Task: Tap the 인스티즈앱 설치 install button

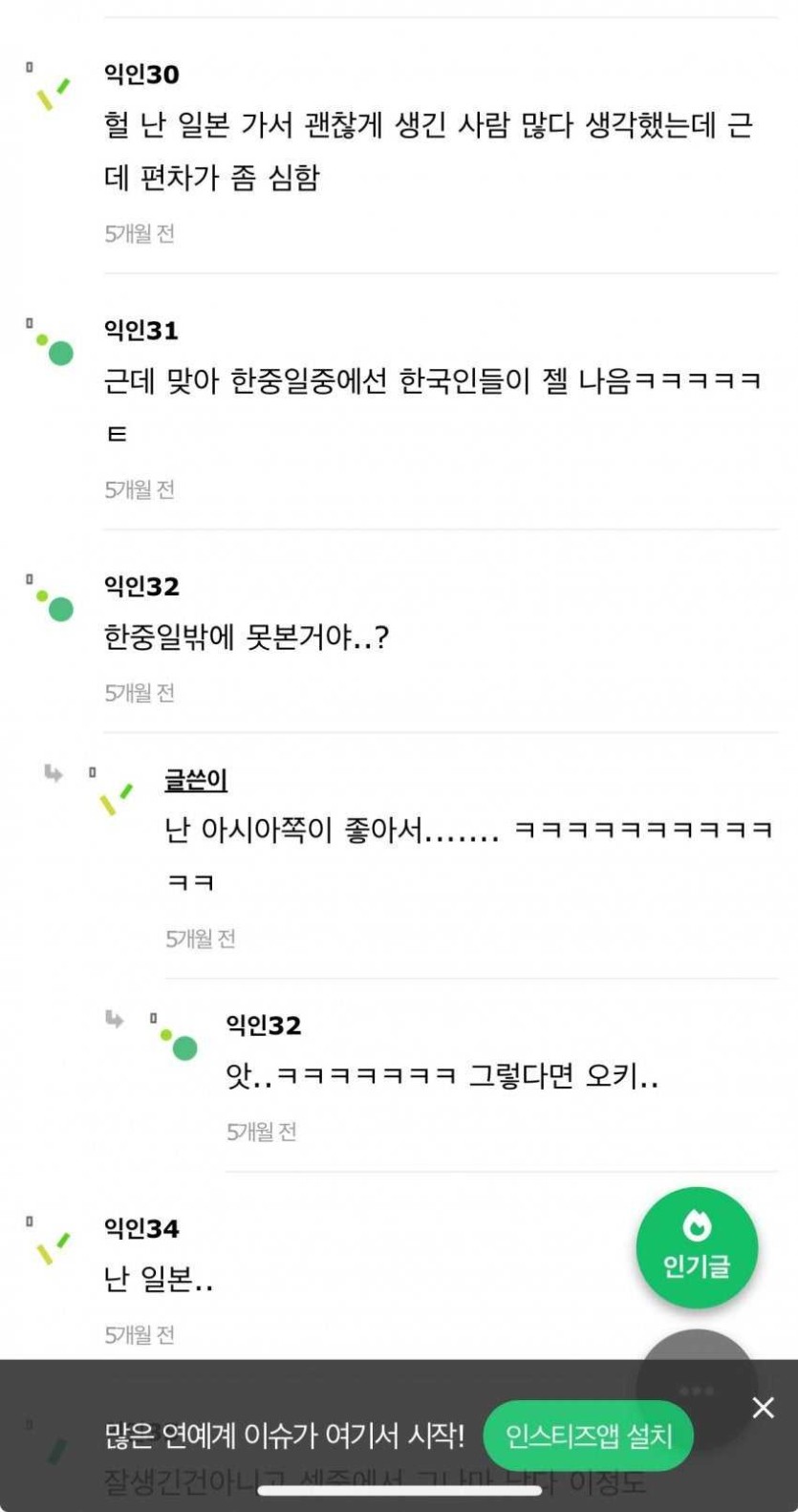Action: (588, 1436)
